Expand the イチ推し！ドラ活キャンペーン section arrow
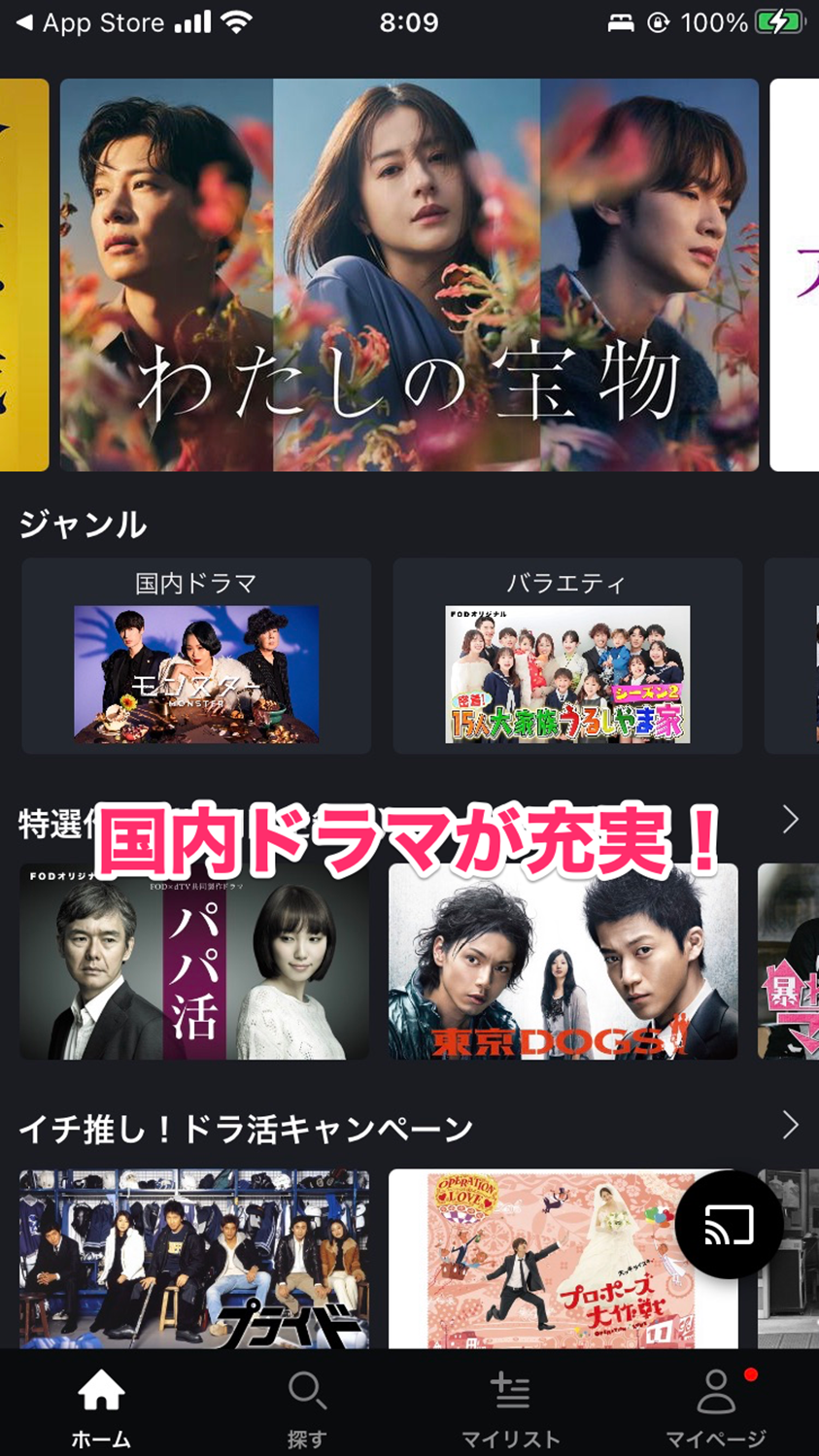819x1456 pixels. click(x=790, y=1126)
